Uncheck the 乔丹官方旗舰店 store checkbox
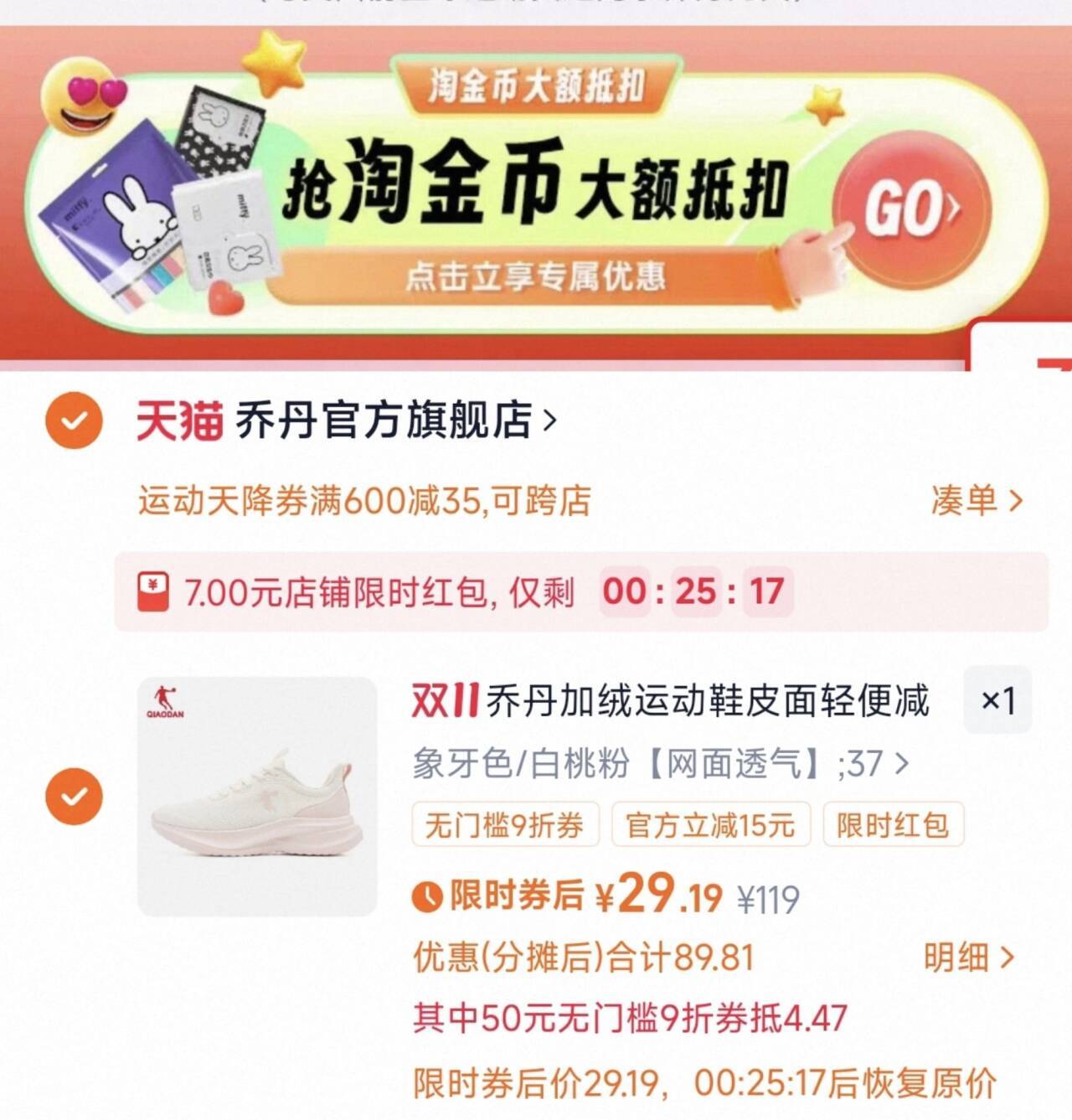 pos(74,420)
